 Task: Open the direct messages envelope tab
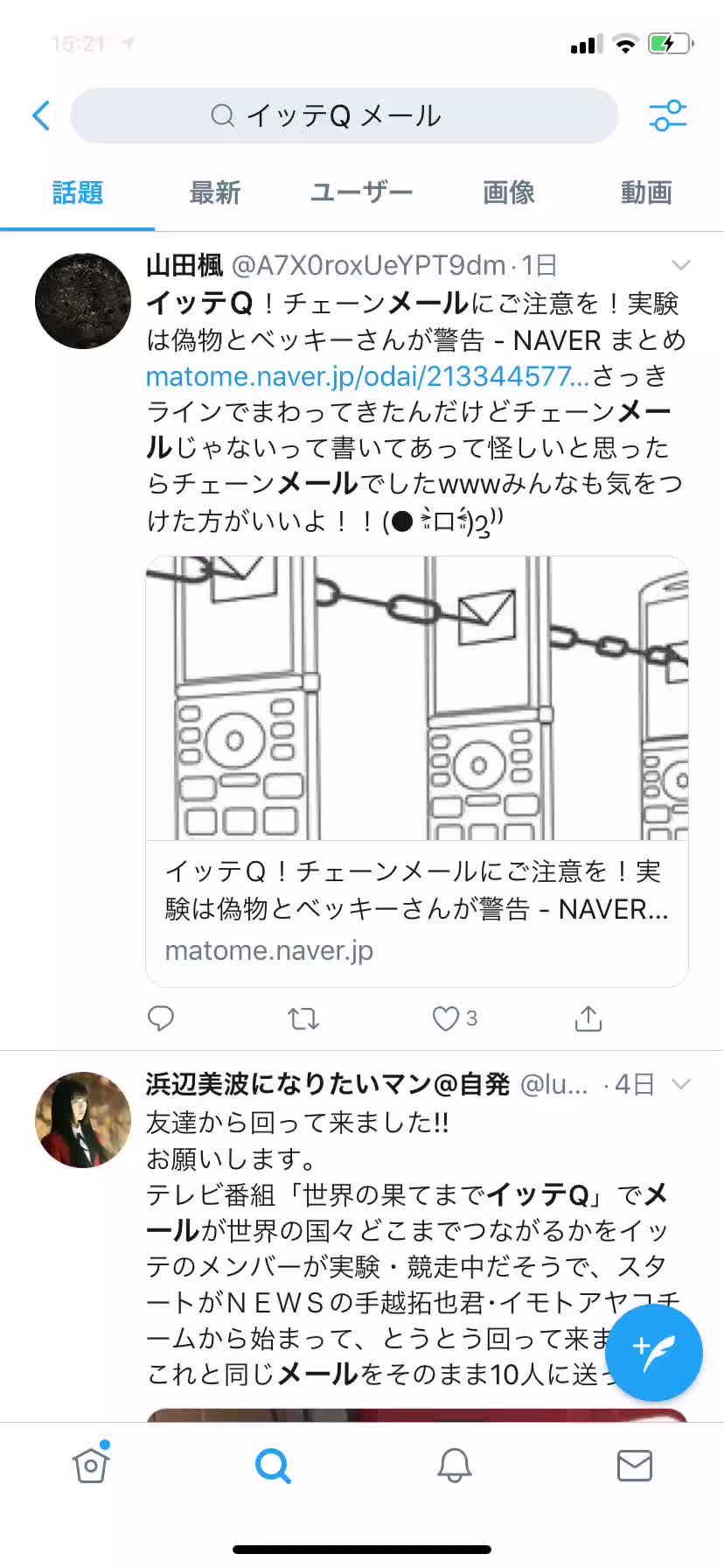point(635,1465)
